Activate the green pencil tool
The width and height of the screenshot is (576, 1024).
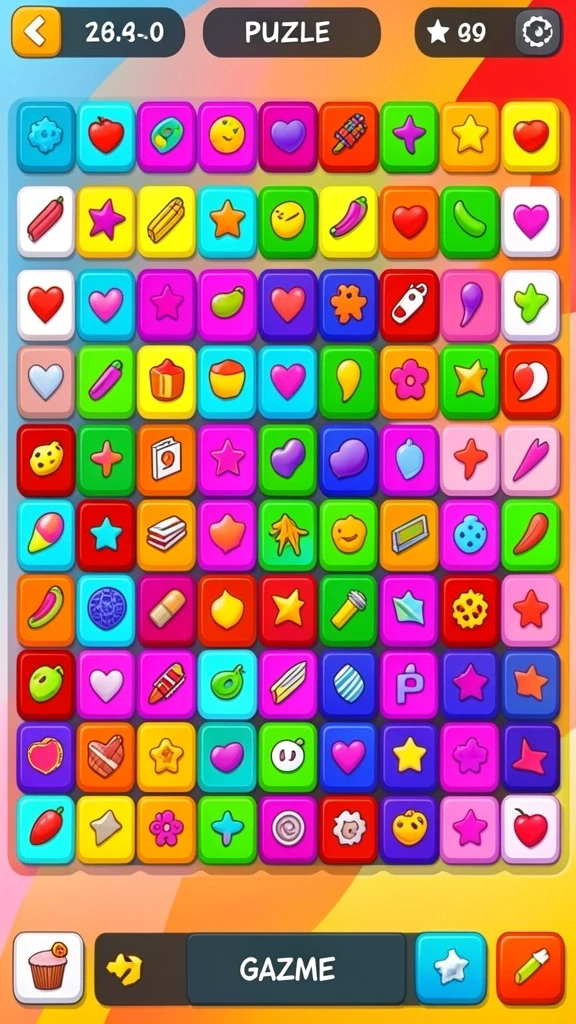coord(530,968)
